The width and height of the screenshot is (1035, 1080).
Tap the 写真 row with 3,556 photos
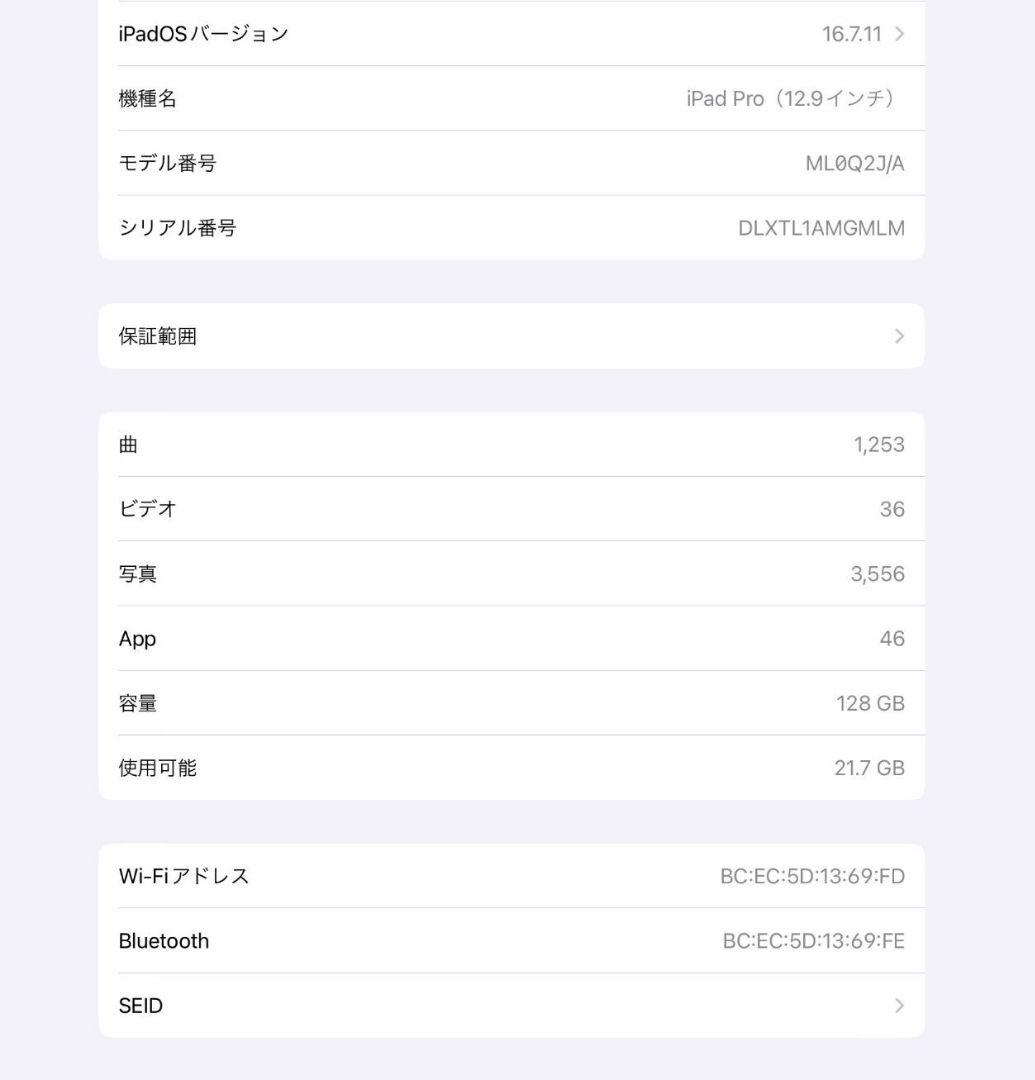coord(512,573)
